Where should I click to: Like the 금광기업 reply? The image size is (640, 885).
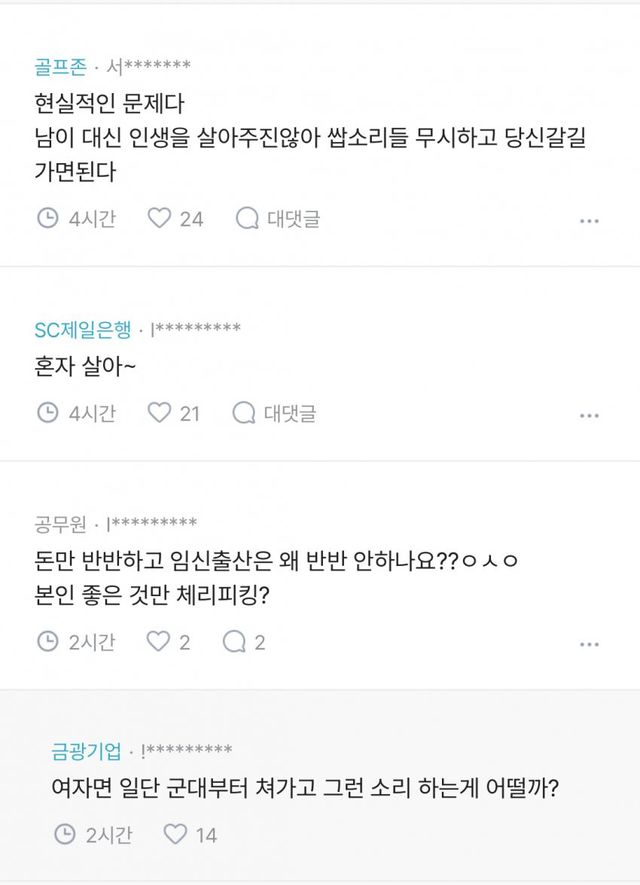point(176,833)
